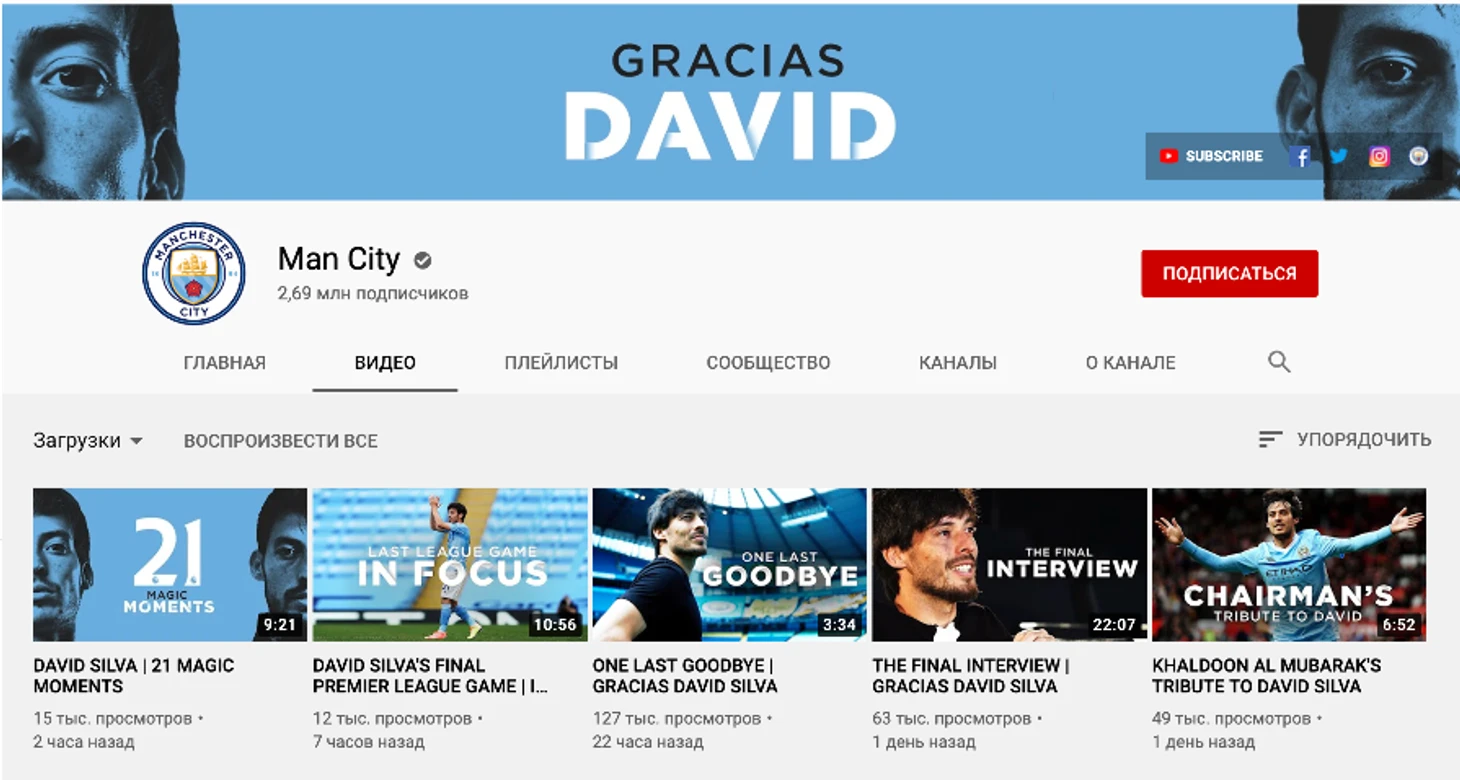This screenshot has width=1460, height=780.
Task: Go to the КАНАЛЫ tab
Action: coord(957,363)
